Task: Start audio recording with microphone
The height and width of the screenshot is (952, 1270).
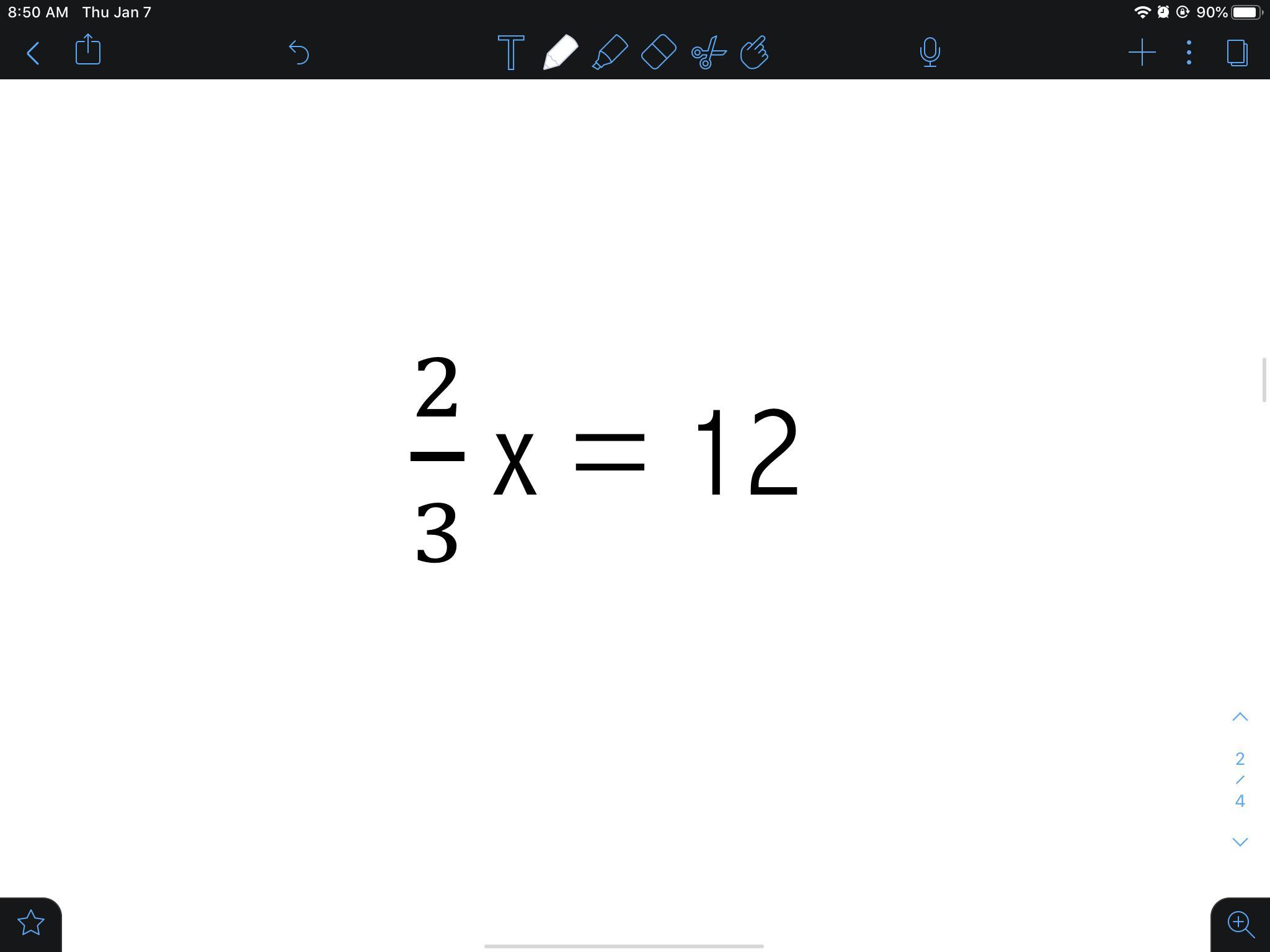Action: tap(930, 53)
